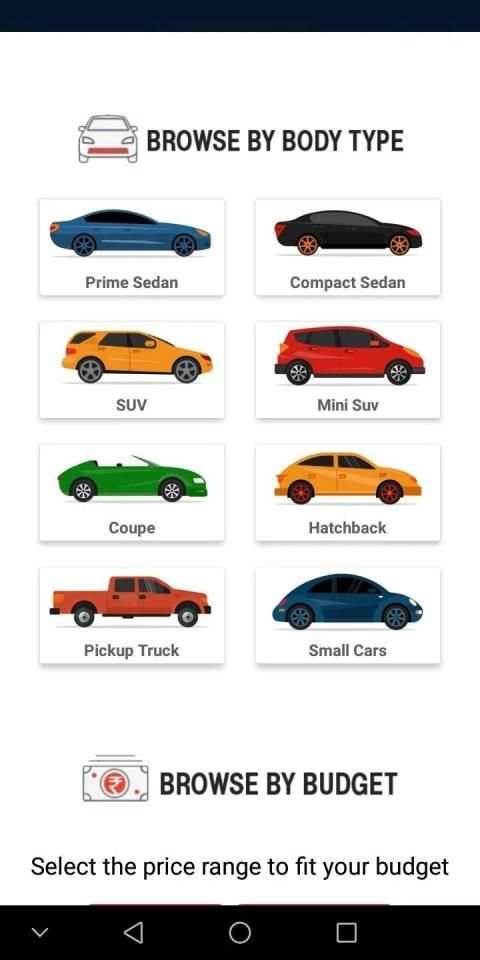Hide the navigation bar with the chevron
Viewport: 480px width, 960px height.
[40, 932]
